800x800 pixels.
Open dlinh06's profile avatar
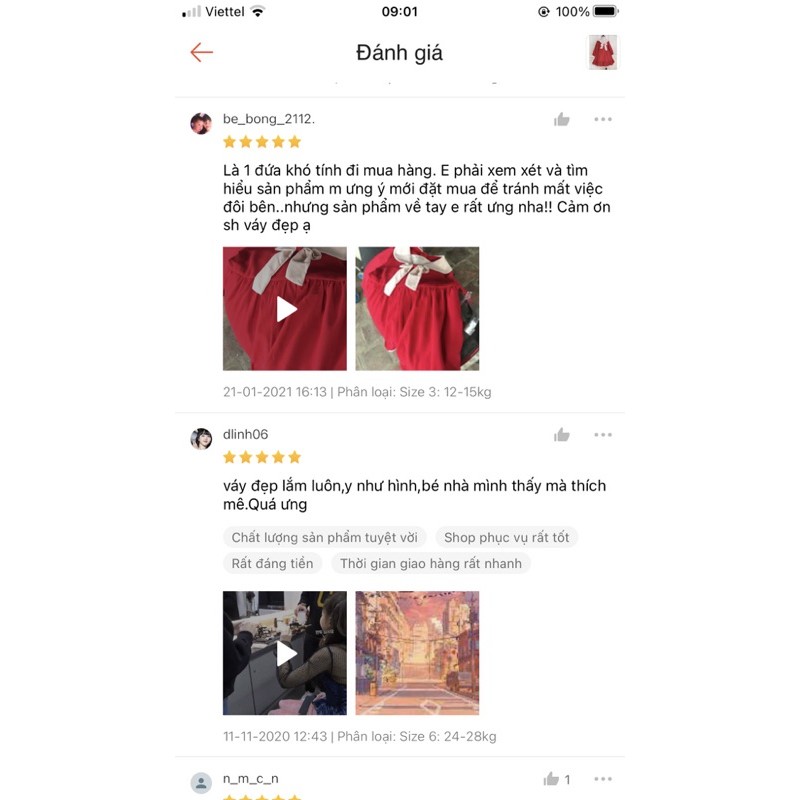coord(201,439)
